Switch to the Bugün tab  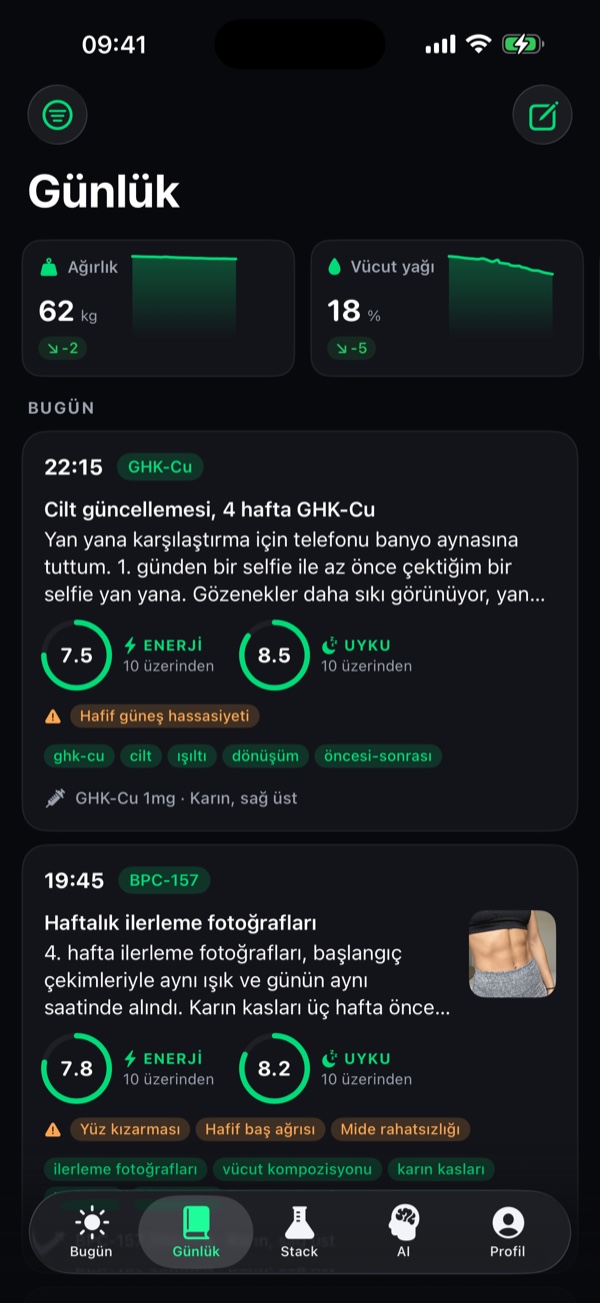(x=91, y=1232)
